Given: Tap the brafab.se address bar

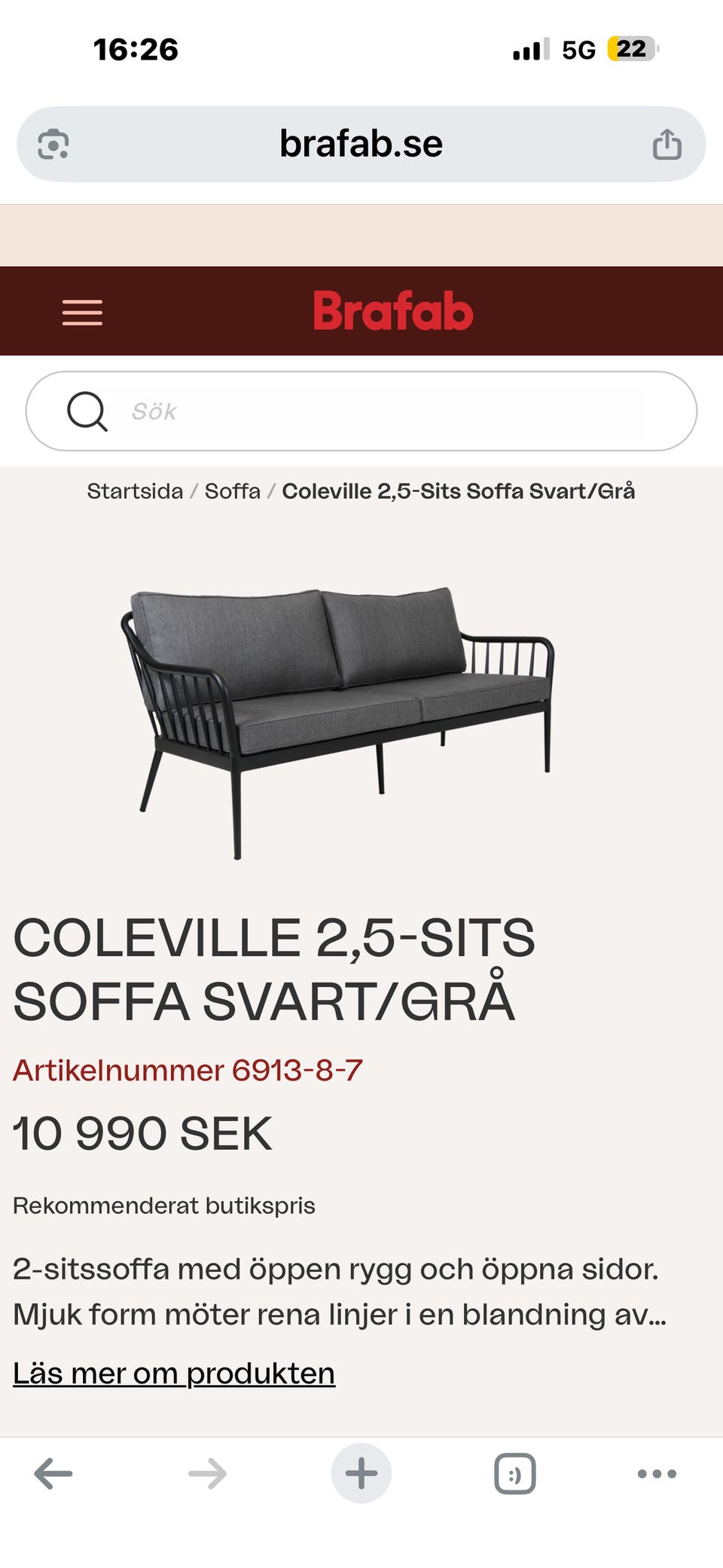Looking at the screenshot, I should click(361, 144).
